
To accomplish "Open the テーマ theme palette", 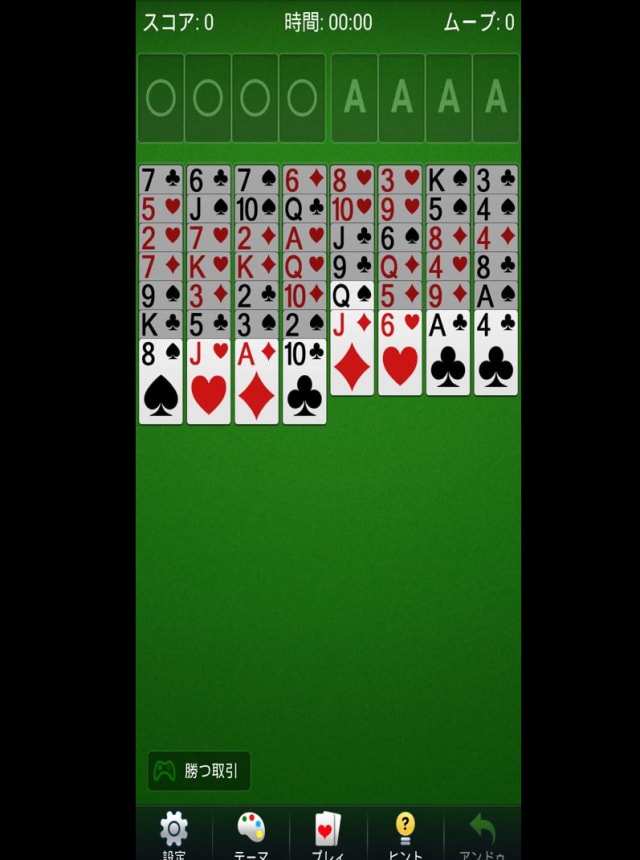I will pyautogui.click(x=251, y=833).
